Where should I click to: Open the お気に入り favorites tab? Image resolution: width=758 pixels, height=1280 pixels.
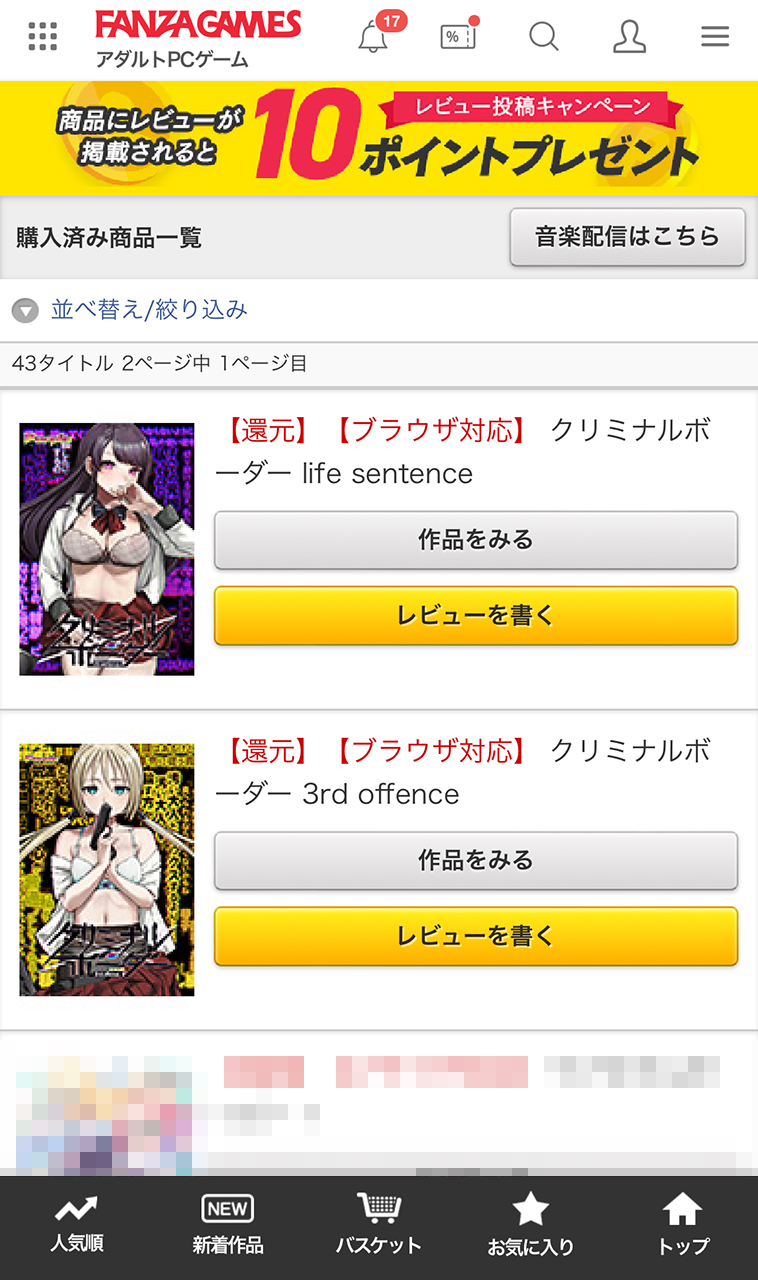[x=530, y=1225]
